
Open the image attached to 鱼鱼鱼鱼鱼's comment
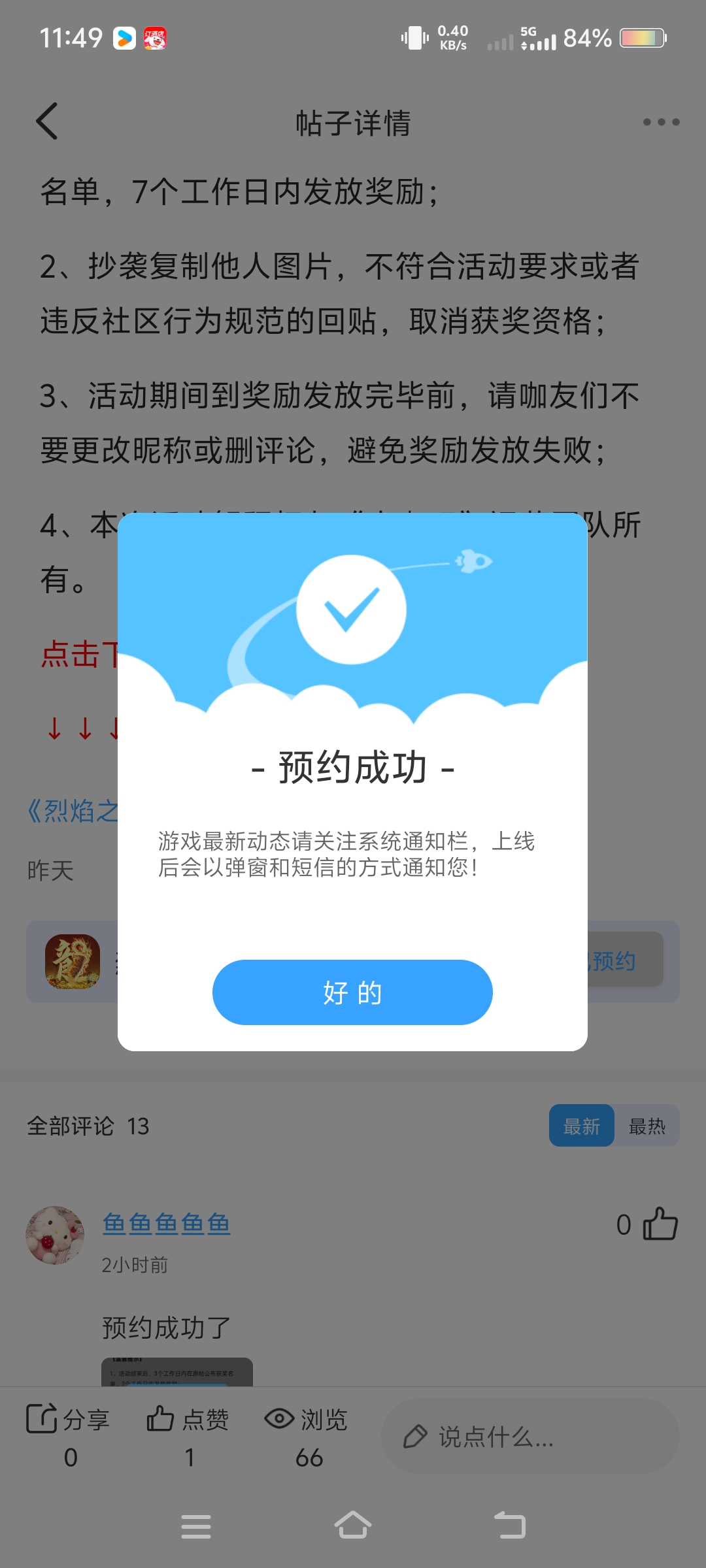[x=176, y=1372]
